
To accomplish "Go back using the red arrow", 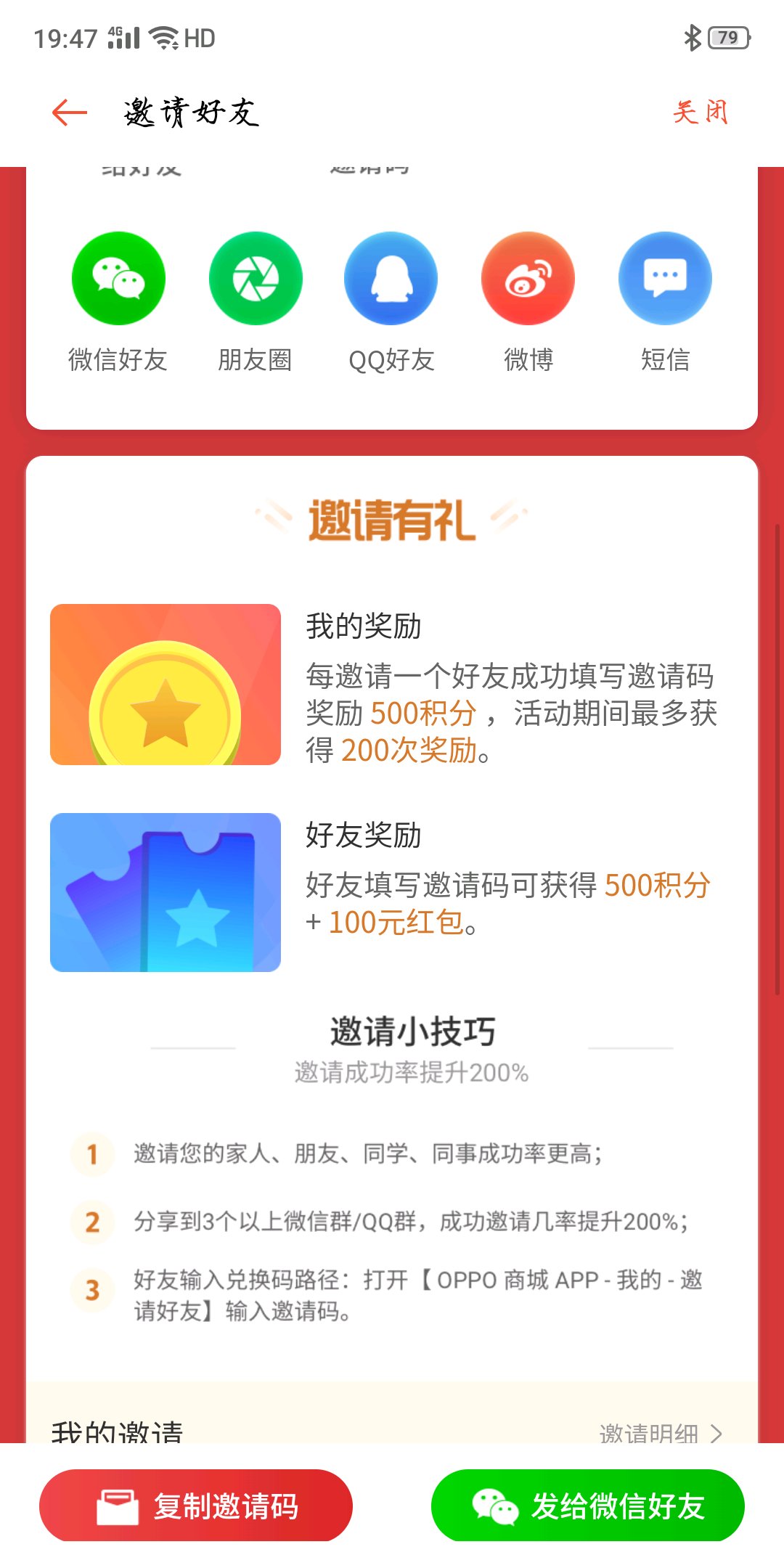I will point(70,113).
